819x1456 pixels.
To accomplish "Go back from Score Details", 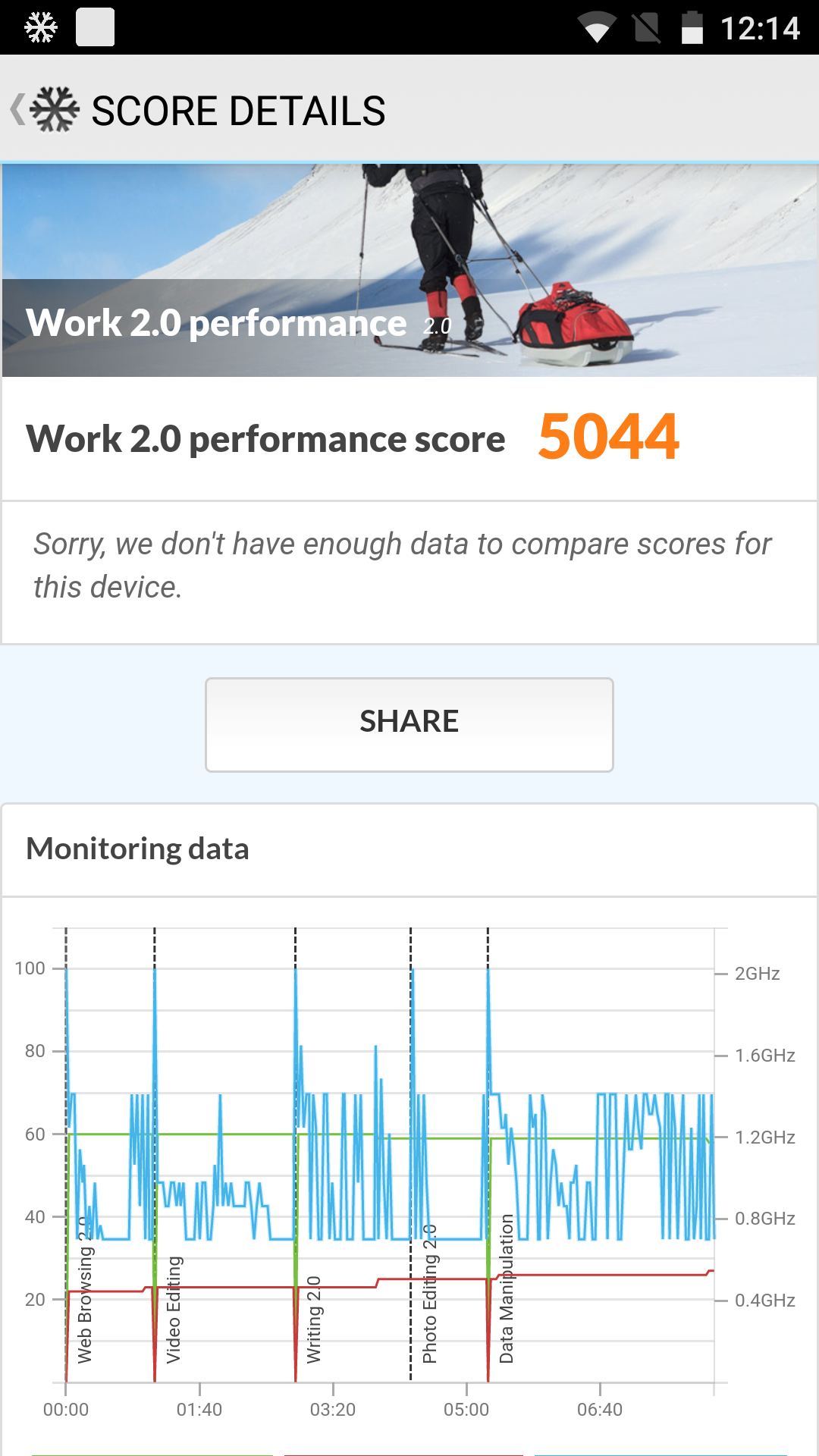I will 44,110.
